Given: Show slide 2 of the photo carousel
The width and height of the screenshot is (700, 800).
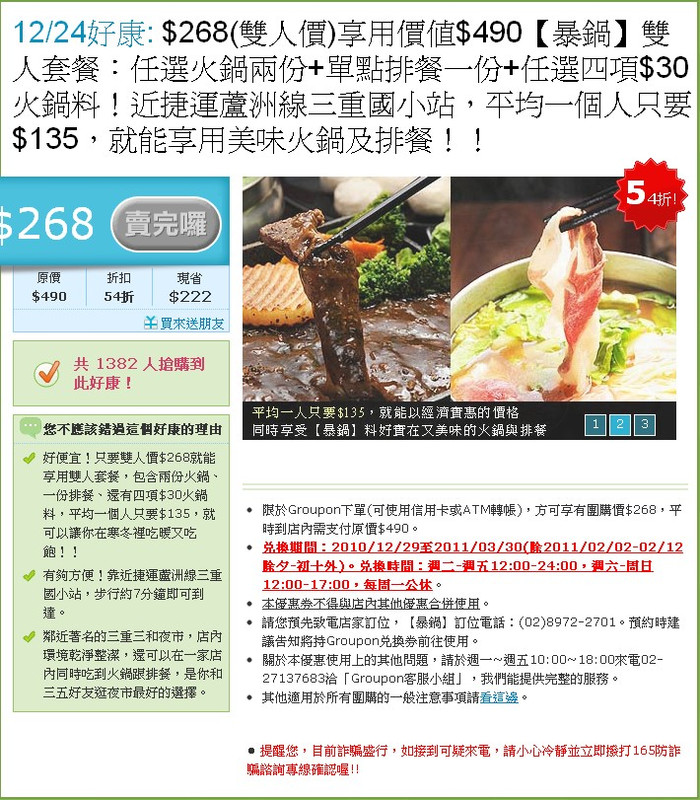Looking at the screenshot, I should [x=620, y=425].
